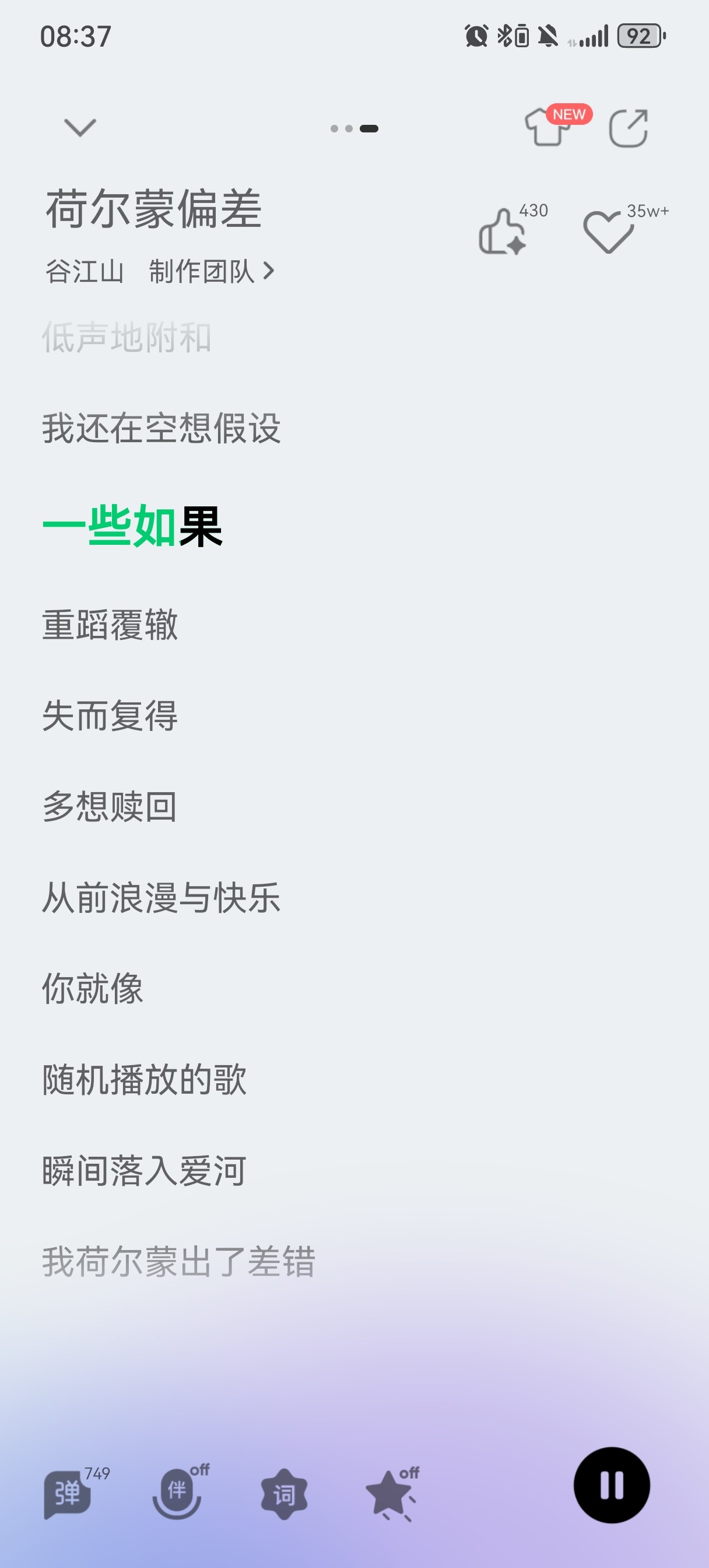
Task: Open the 词 lyrics options
Action: [284, 1494]
